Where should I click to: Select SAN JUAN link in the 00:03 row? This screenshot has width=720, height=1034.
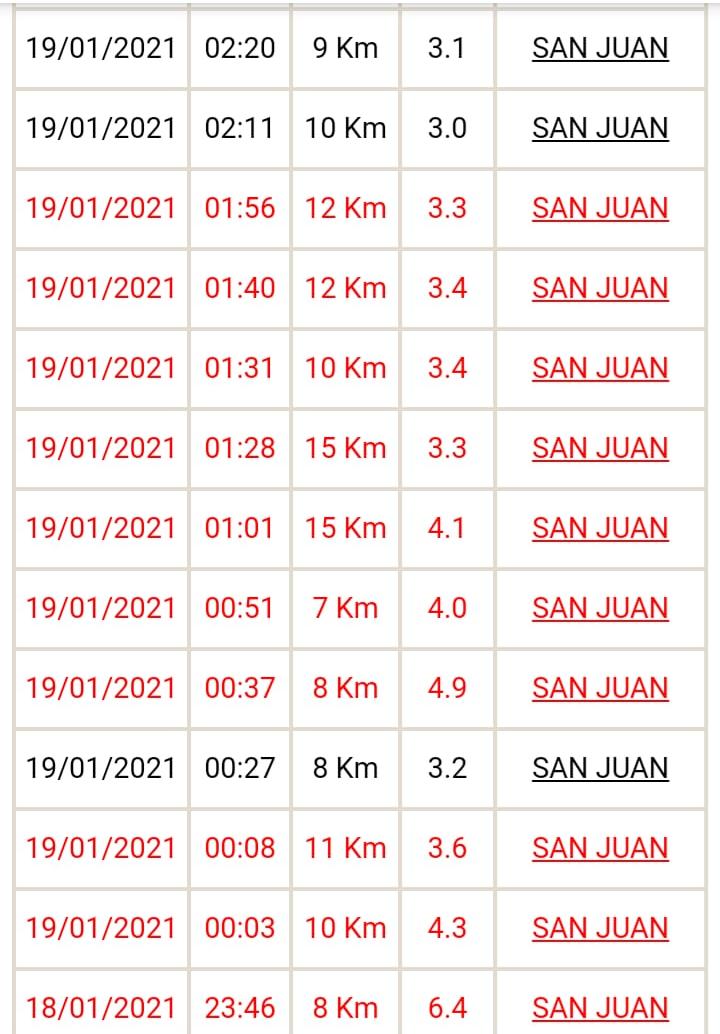click(600, 928)
